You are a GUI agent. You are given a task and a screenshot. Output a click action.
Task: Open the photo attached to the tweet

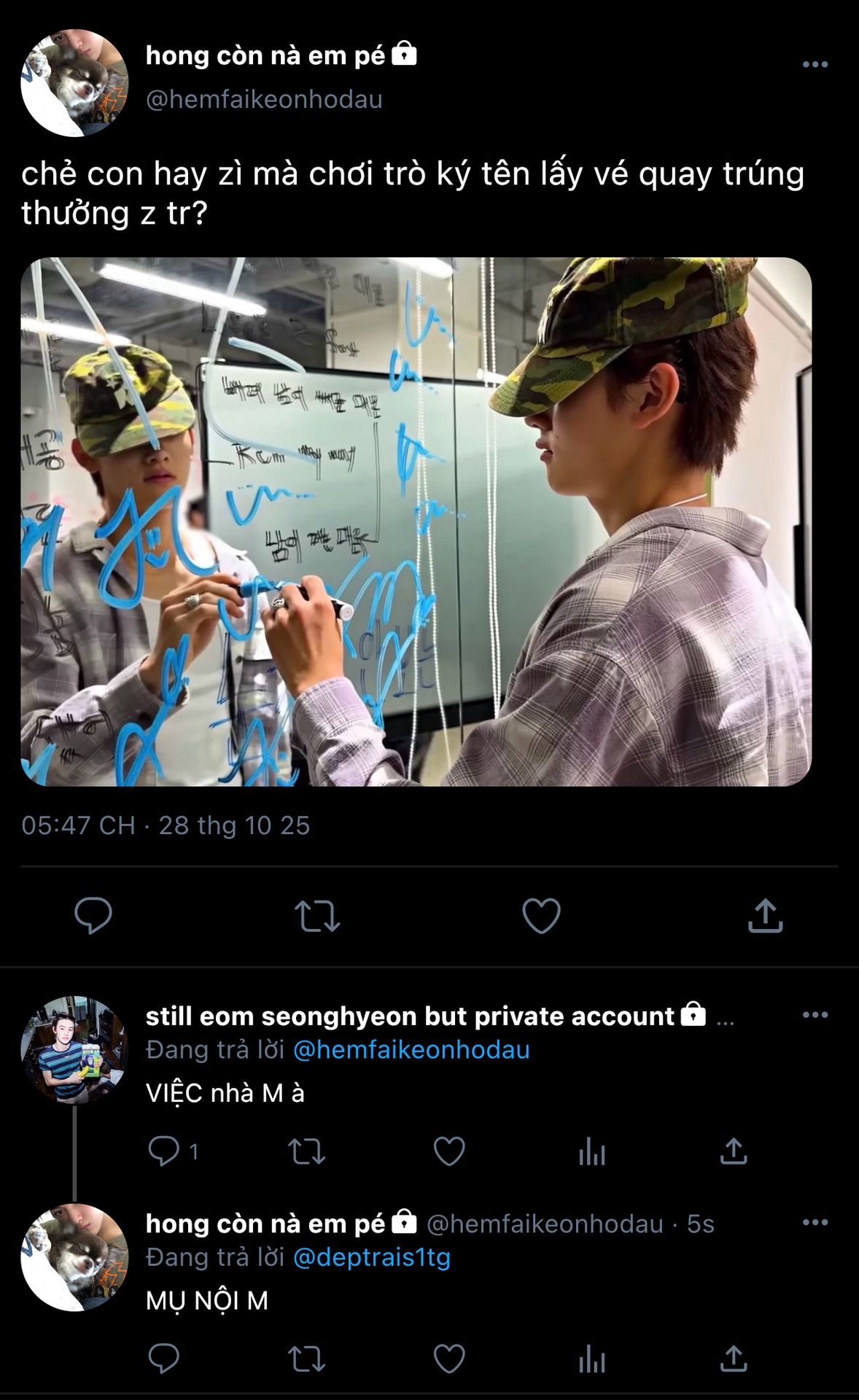(416, 521)
